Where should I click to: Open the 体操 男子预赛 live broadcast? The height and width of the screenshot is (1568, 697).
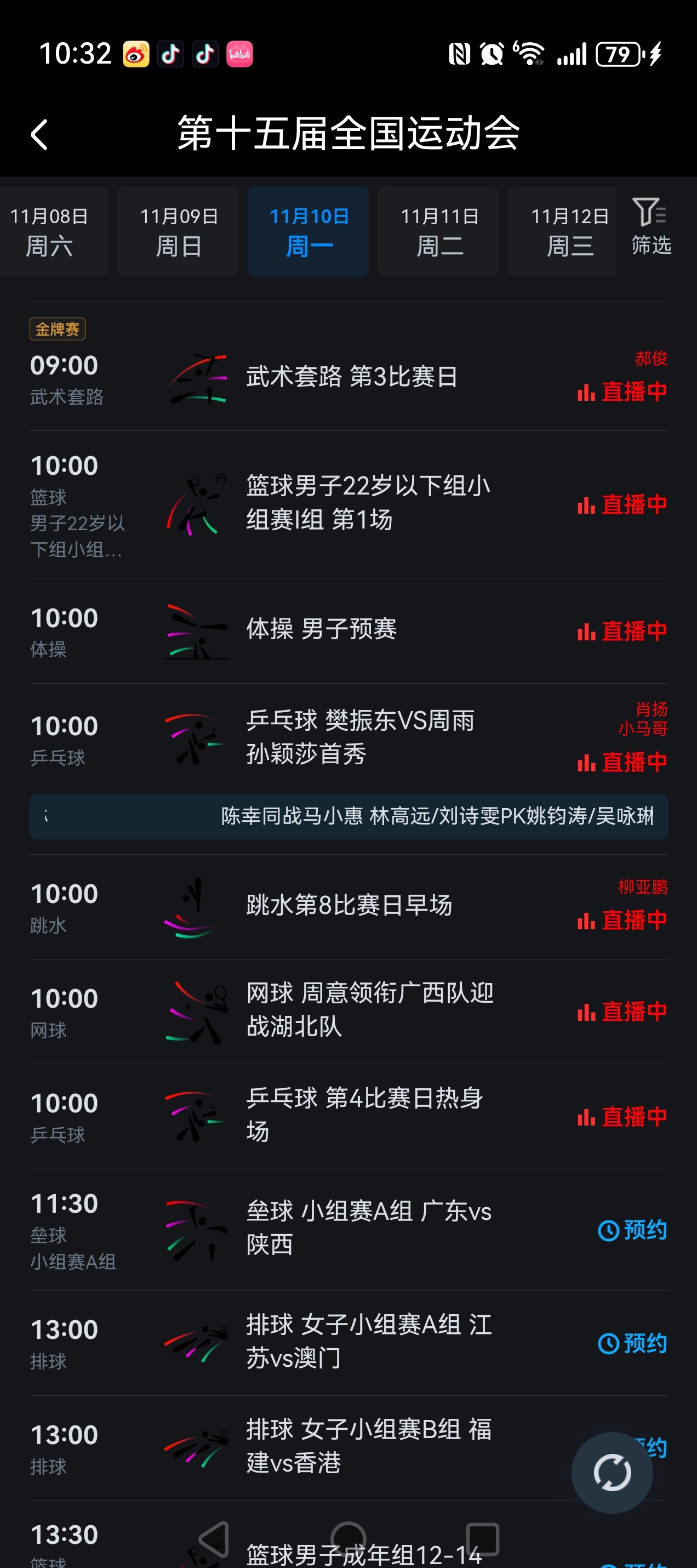pyautogui.click(x=622, y=630)
